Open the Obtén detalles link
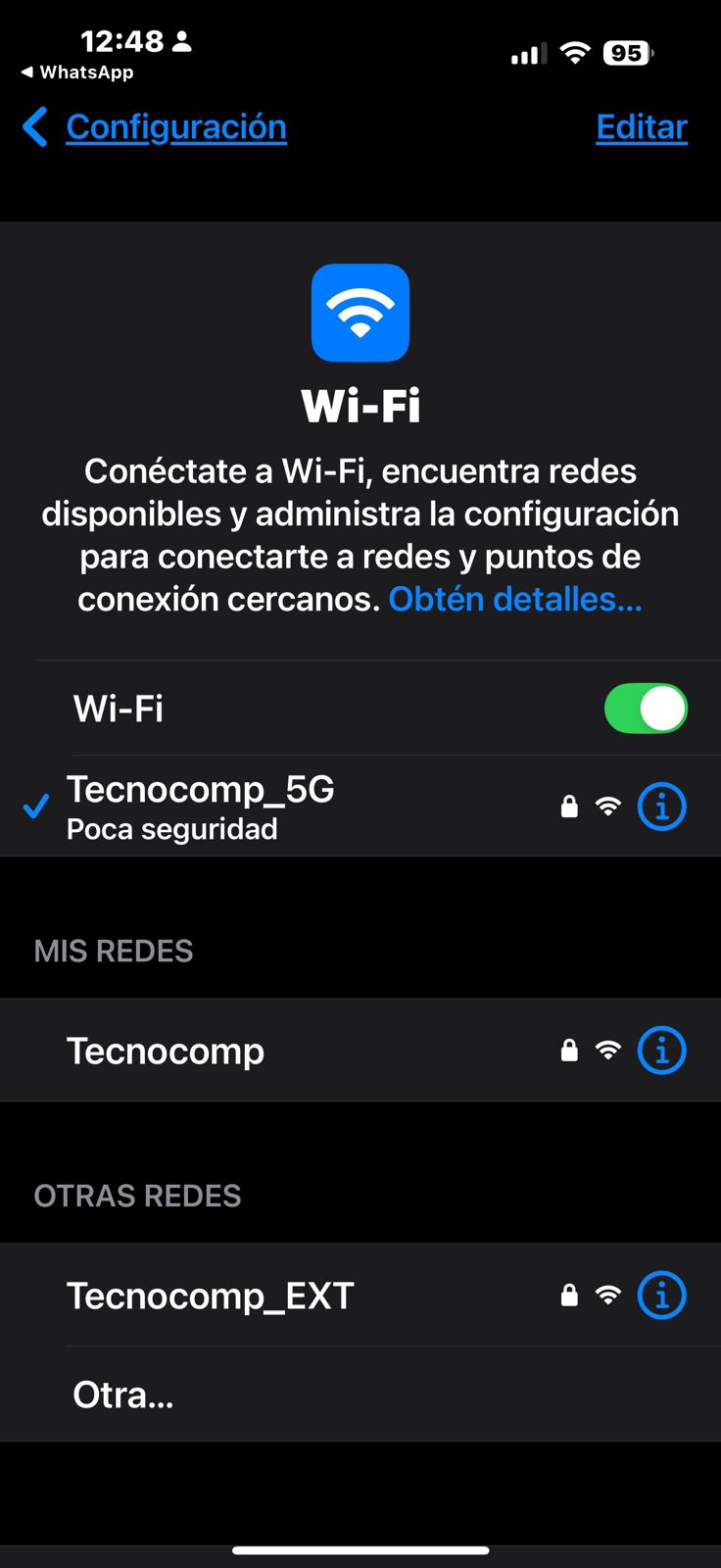Viewport: 721px width, 1568px height. [515, 599]
